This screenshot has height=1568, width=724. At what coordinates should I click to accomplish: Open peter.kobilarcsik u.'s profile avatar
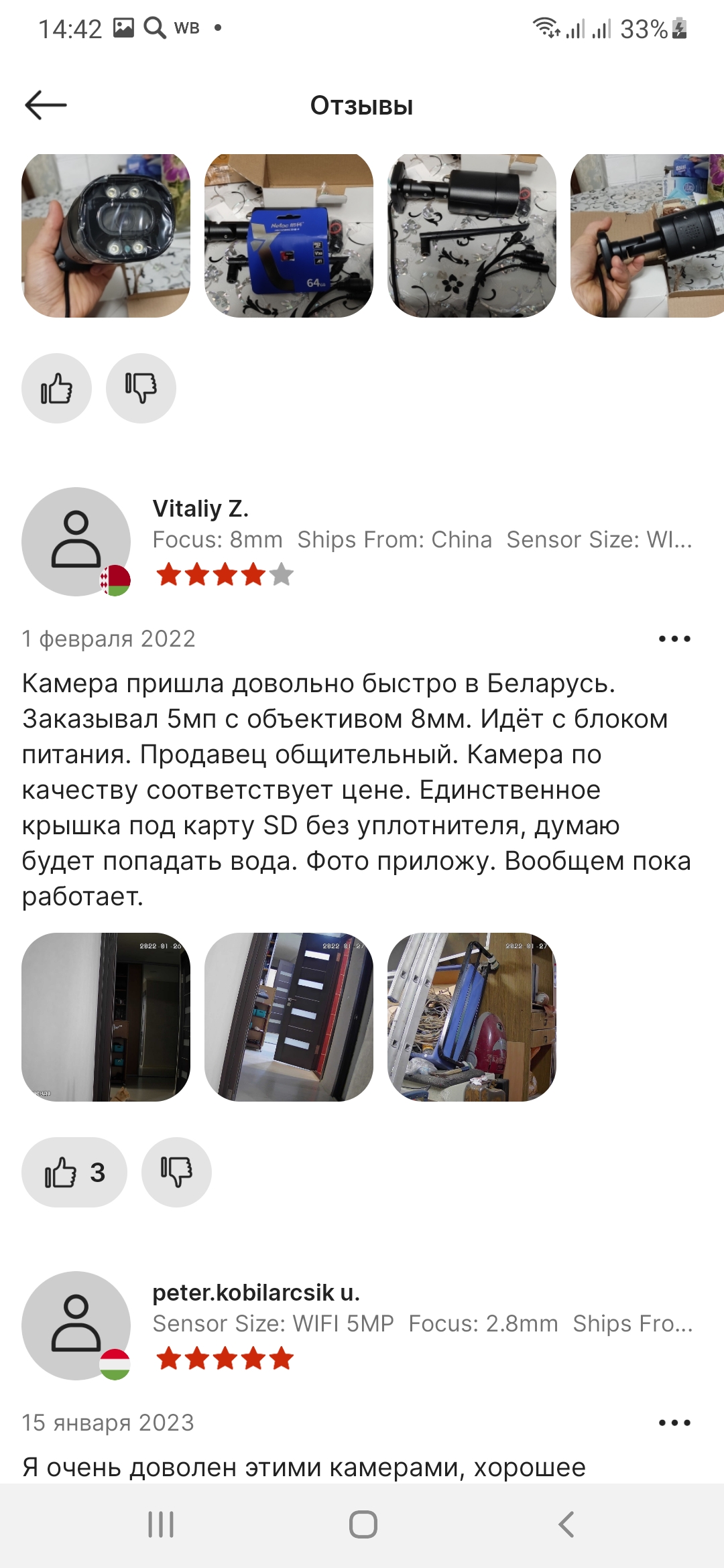(76, 1325)
